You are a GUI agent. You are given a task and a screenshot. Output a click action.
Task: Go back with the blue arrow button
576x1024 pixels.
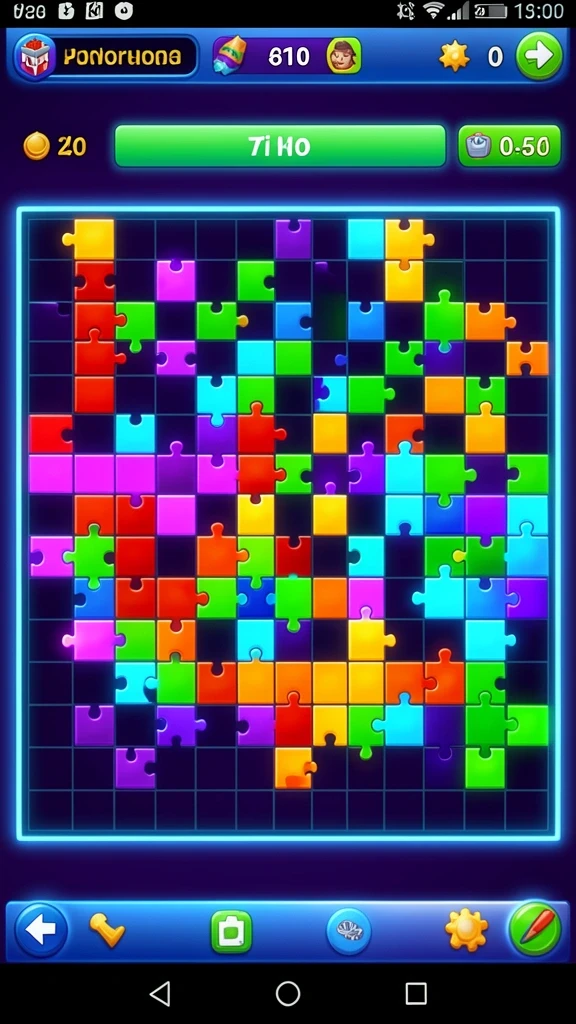pos(41,929)
